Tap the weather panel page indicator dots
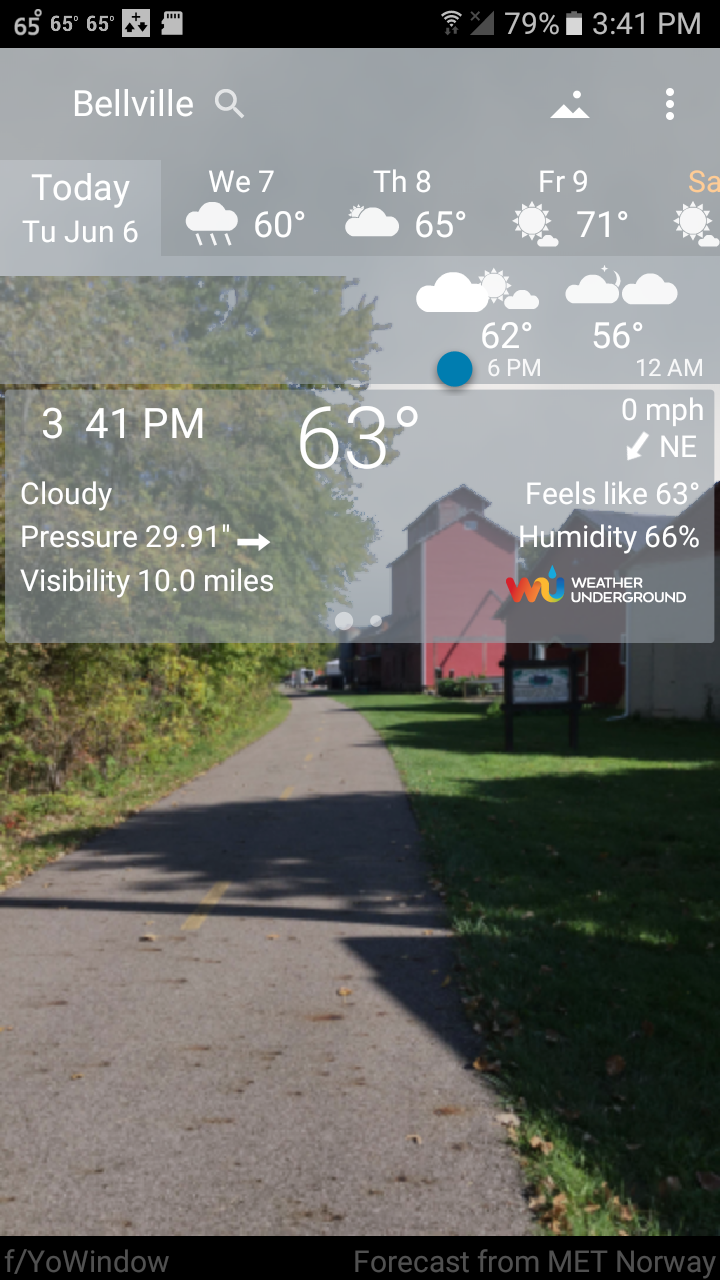 coord(359,621)
